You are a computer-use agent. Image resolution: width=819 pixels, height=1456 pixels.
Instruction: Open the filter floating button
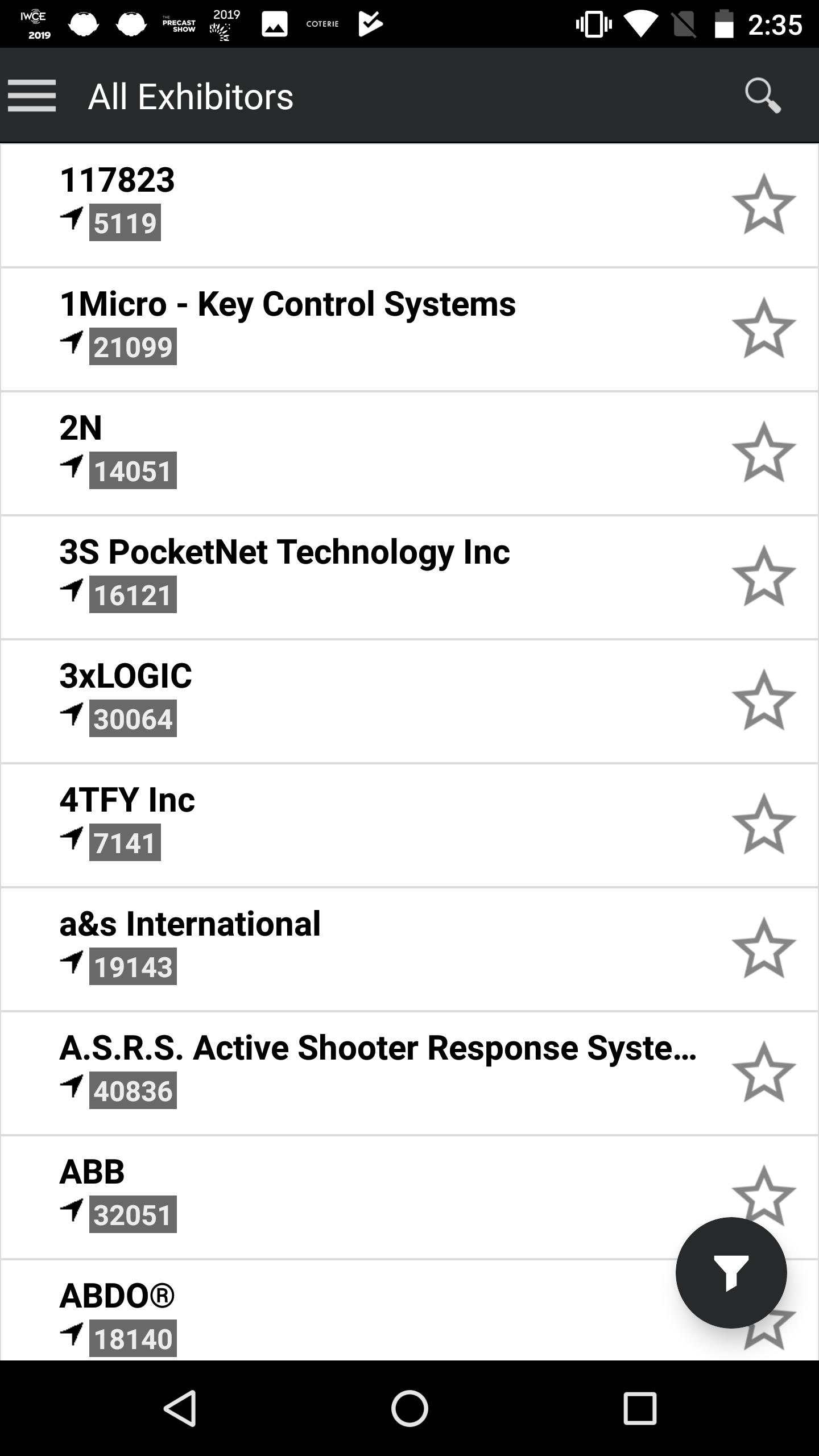point(731,1273)
